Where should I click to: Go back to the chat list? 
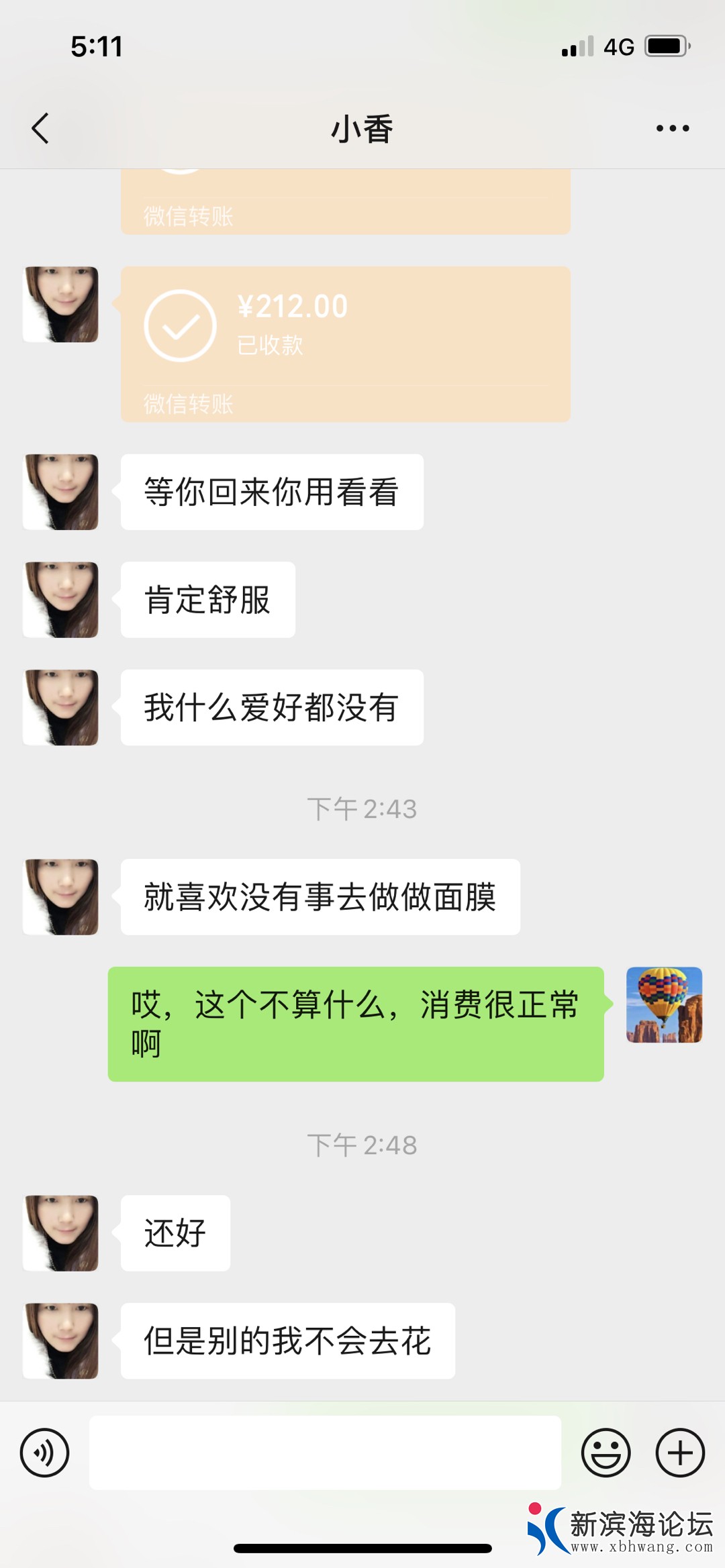click(x=40, y=128)
